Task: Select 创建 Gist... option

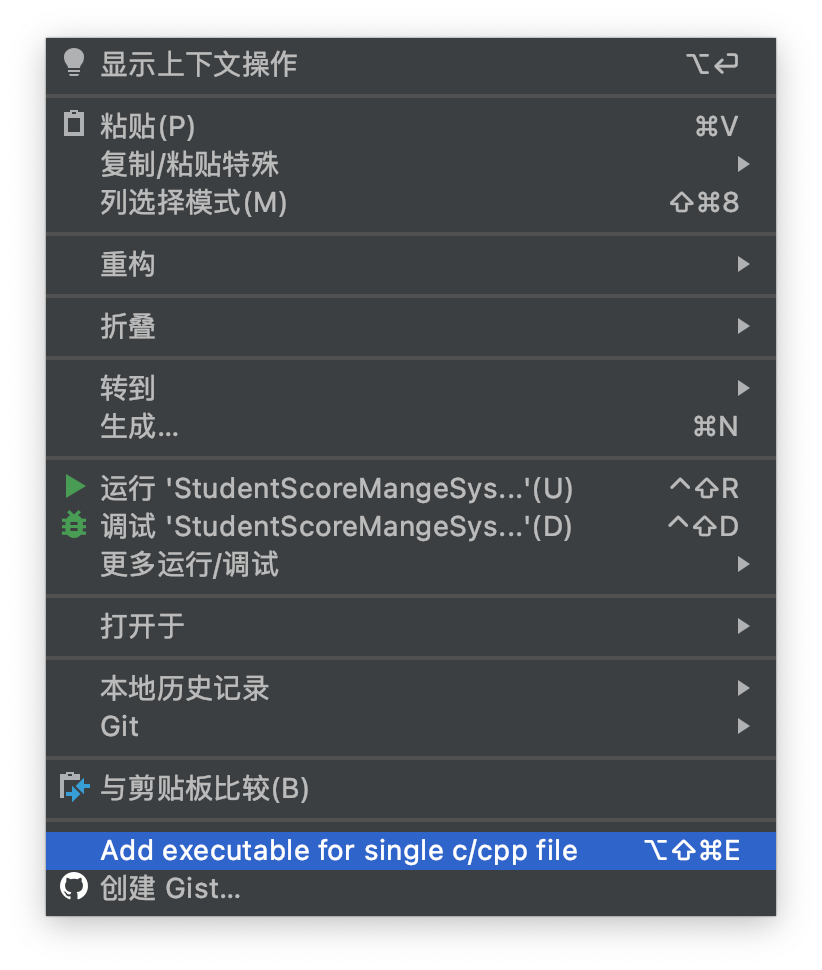Action: tap(170, 888)
